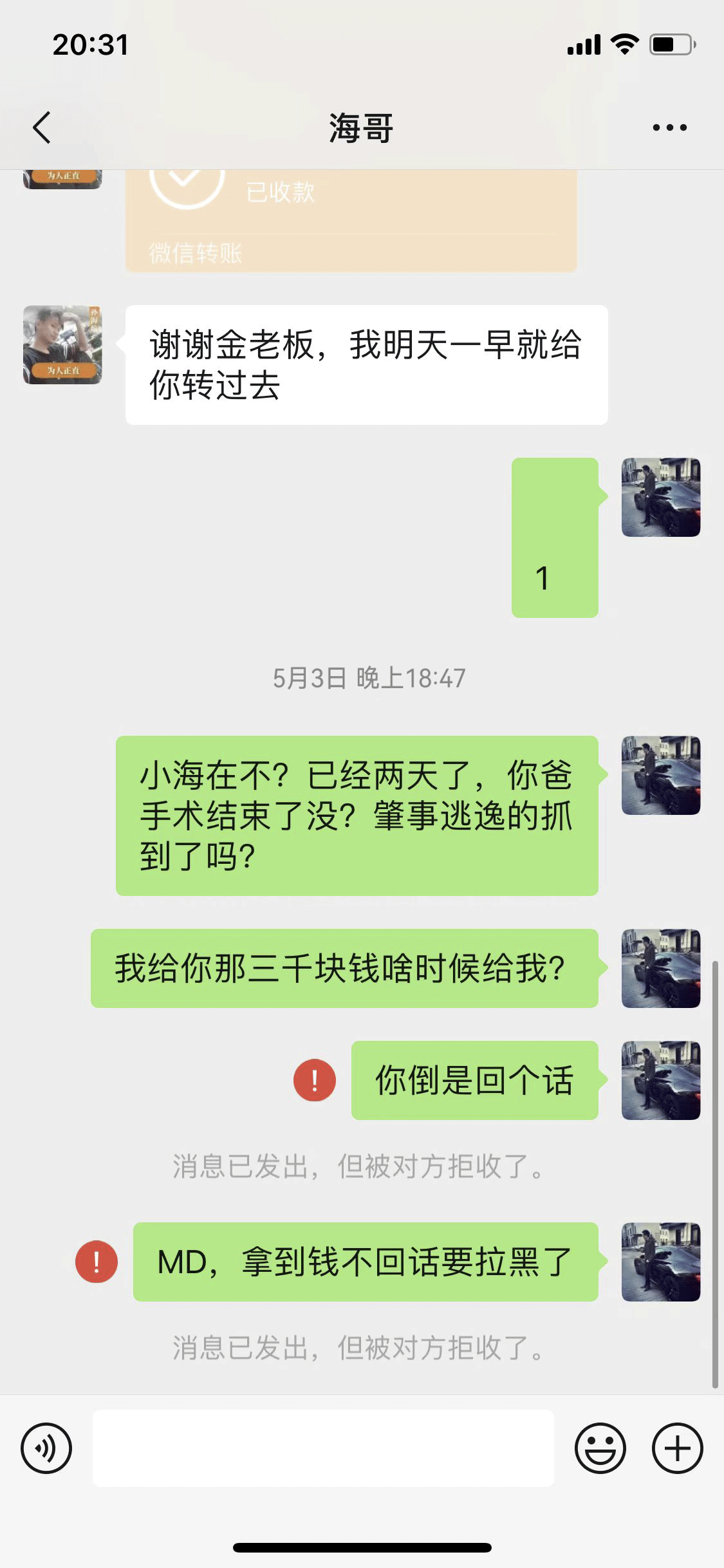Tap red exclamation on '你倒是回个话' message
The height and width of the screenshot is (1568, 724).
tap(314, 1079)
